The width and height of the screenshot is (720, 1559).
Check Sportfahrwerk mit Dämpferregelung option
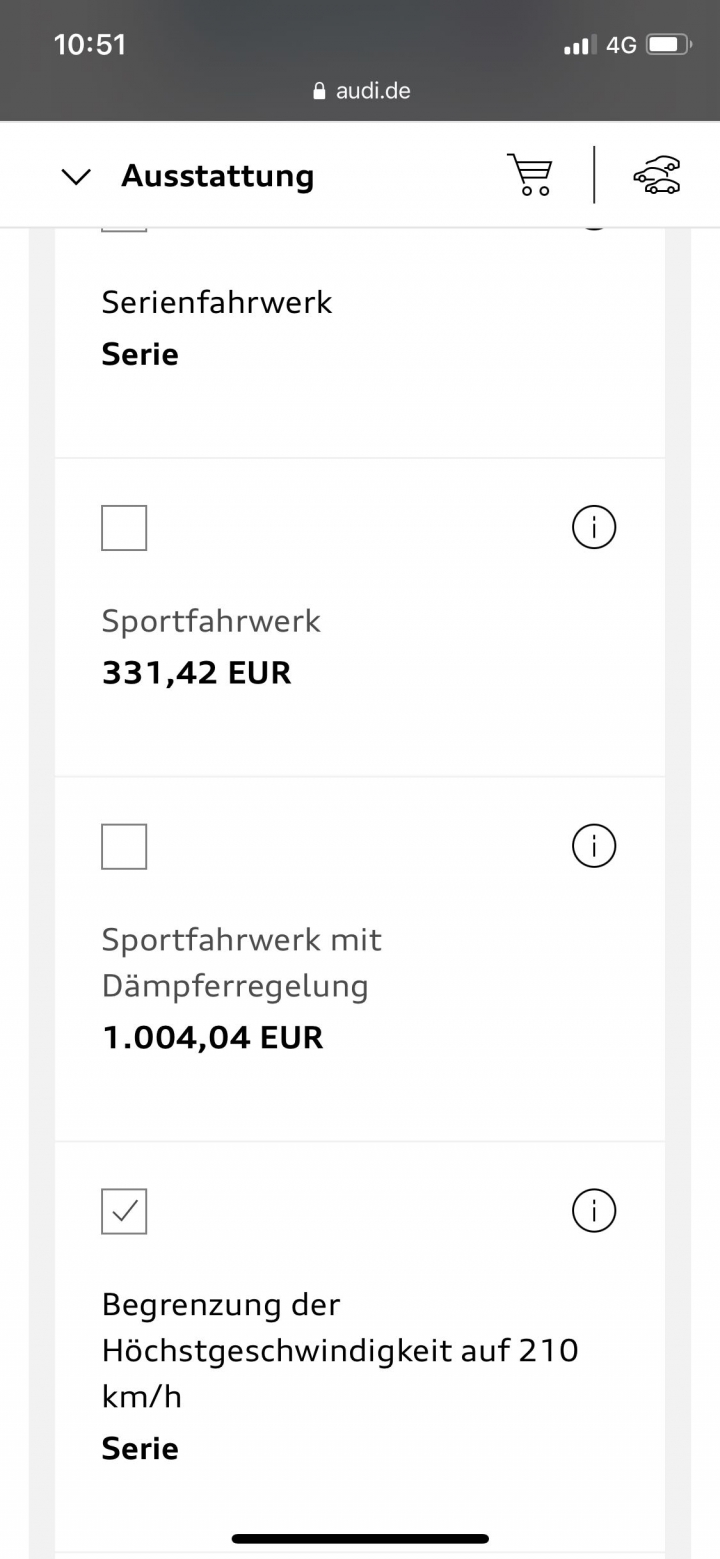pos(124,846)
